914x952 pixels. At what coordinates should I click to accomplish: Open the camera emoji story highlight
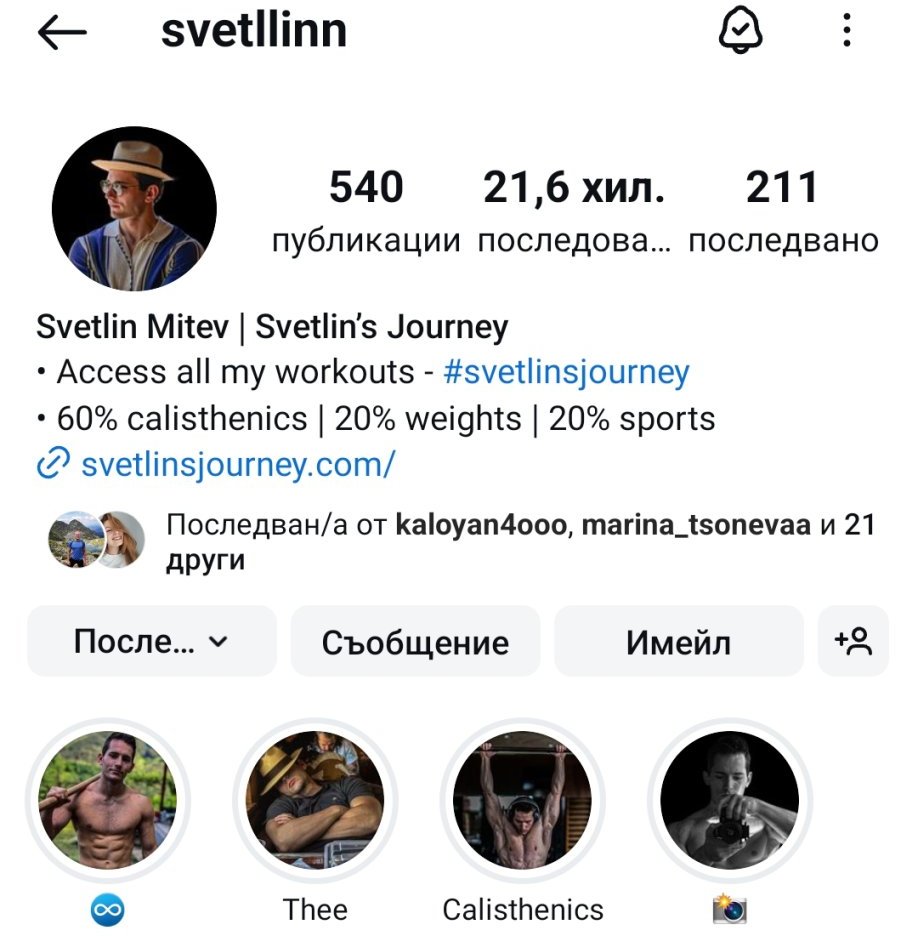[x=730, y=801]
